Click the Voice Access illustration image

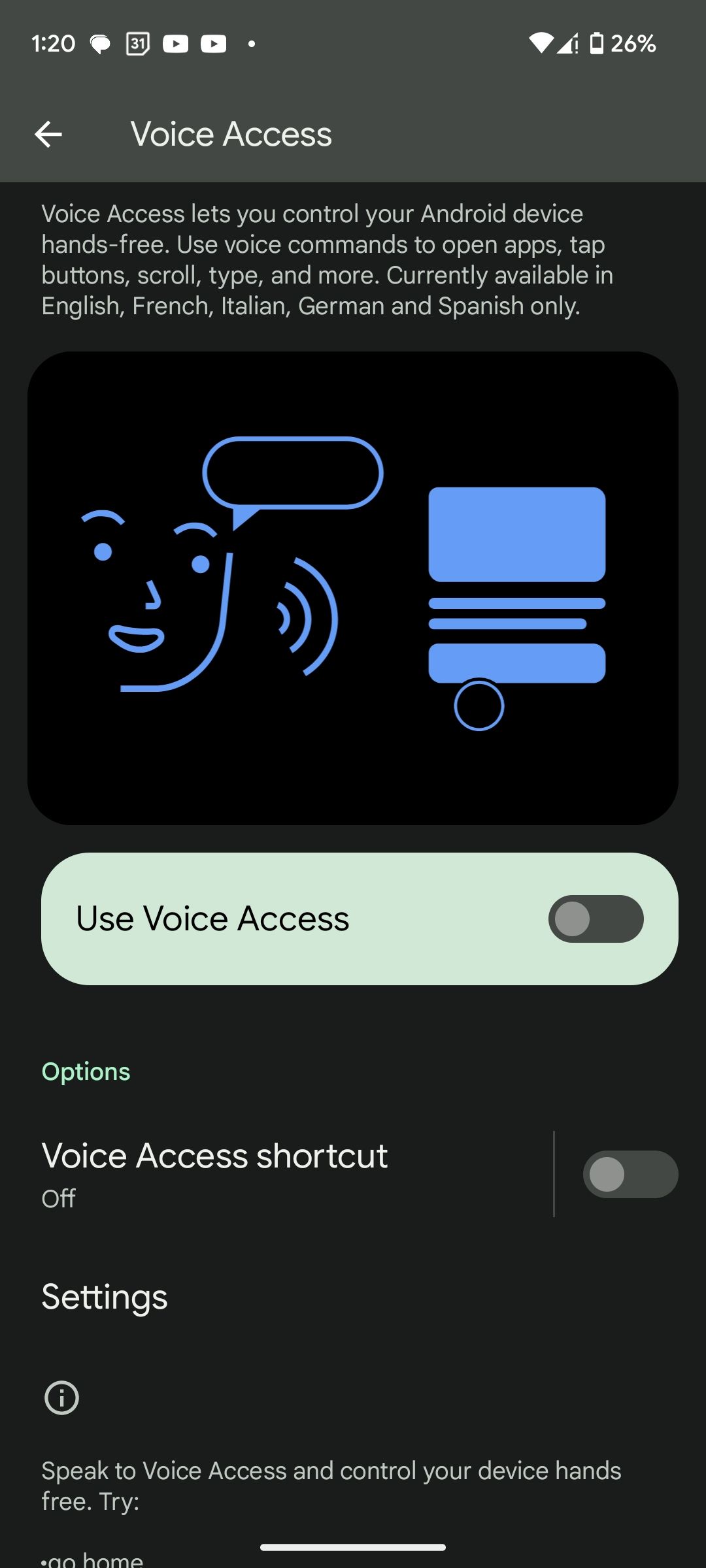(353, 587)
